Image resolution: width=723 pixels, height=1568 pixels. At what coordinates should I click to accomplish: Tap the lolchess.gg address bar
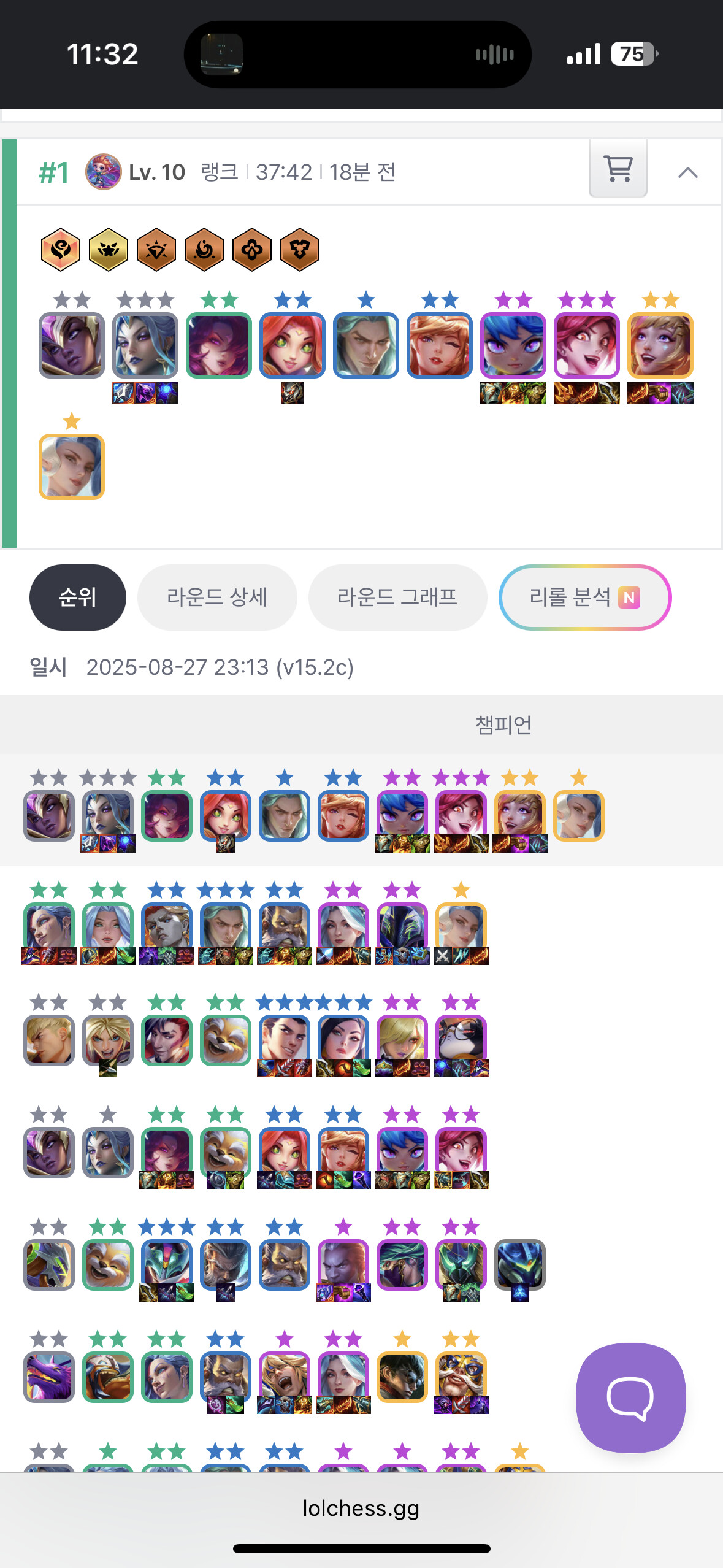coord(361,1508)
